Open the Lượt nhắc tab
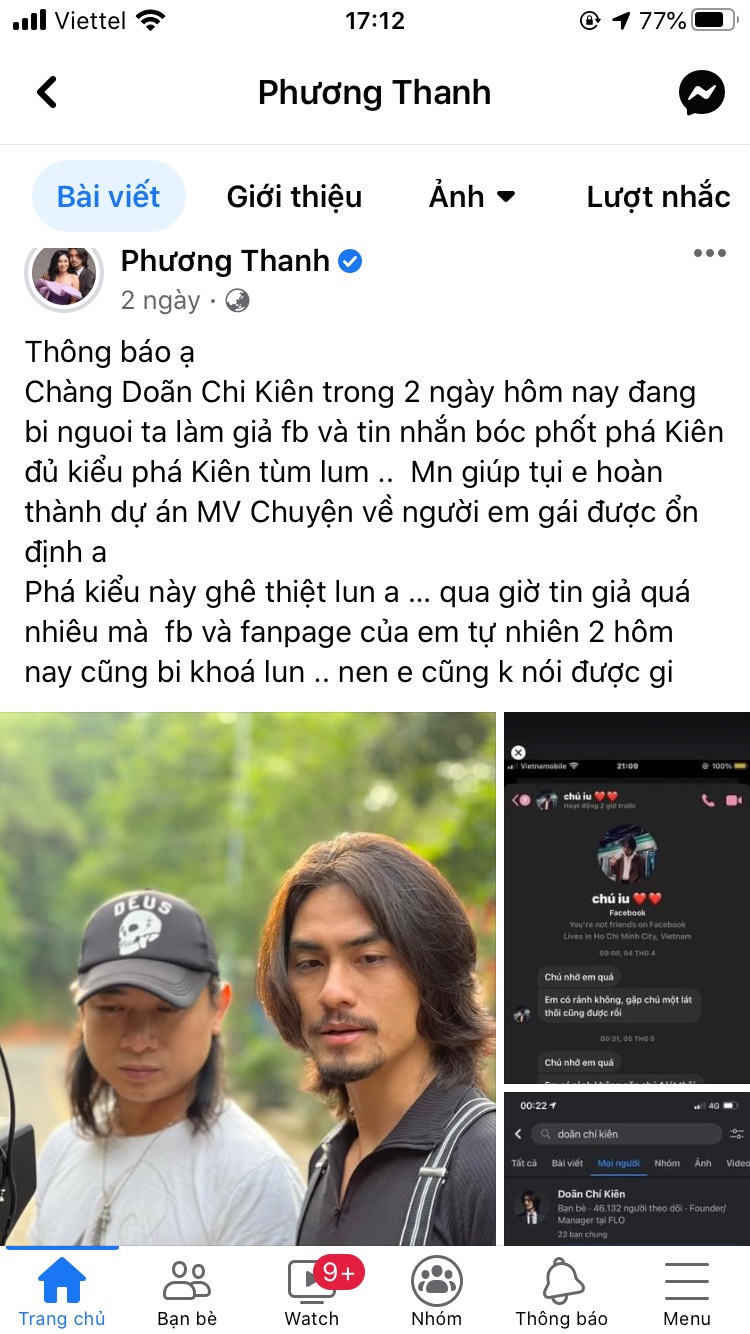The height and width of the screenshot is (1334, 750). click(x=657, y=196)
